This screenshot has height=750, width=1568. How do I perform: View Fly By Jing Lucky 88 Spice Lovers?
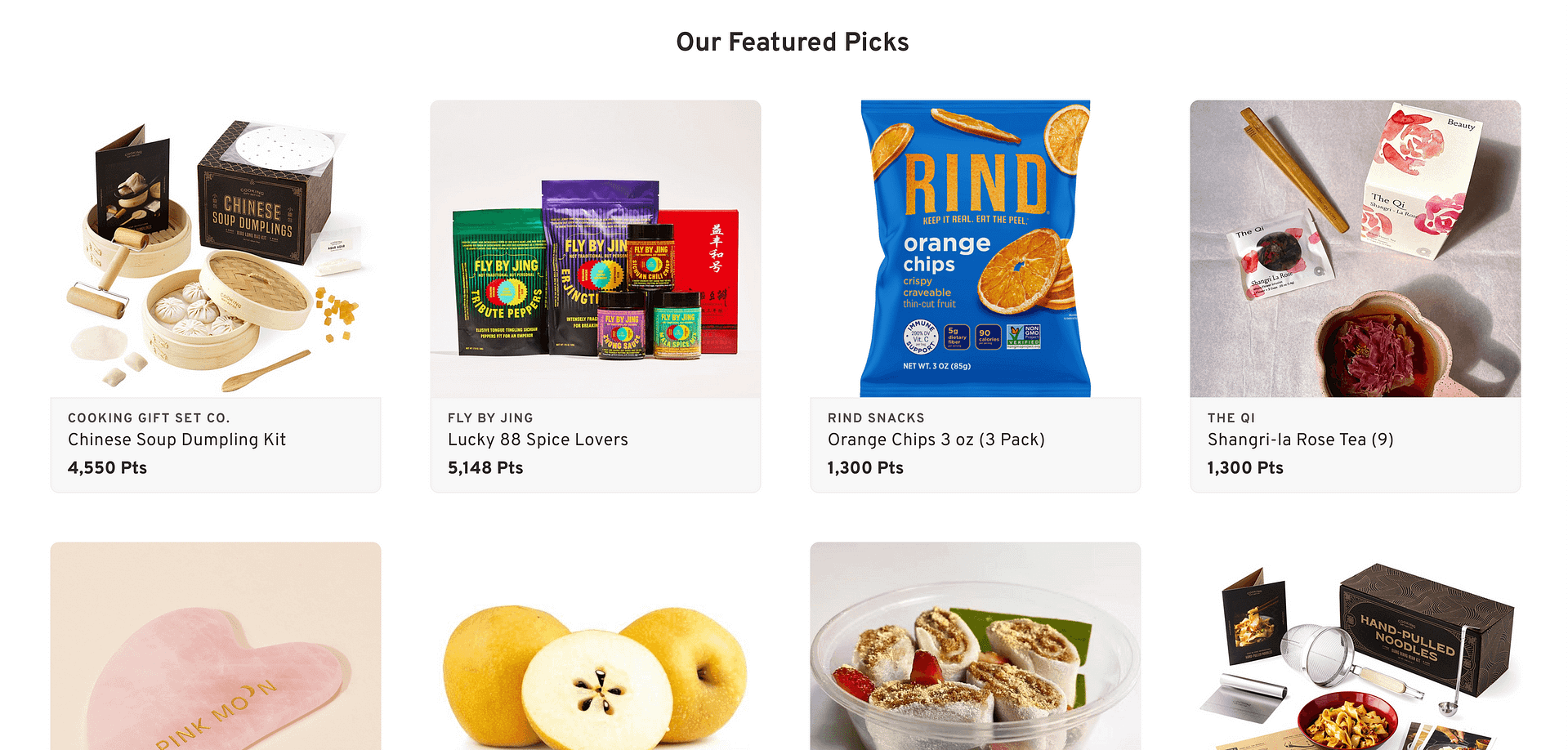[538, 440]
